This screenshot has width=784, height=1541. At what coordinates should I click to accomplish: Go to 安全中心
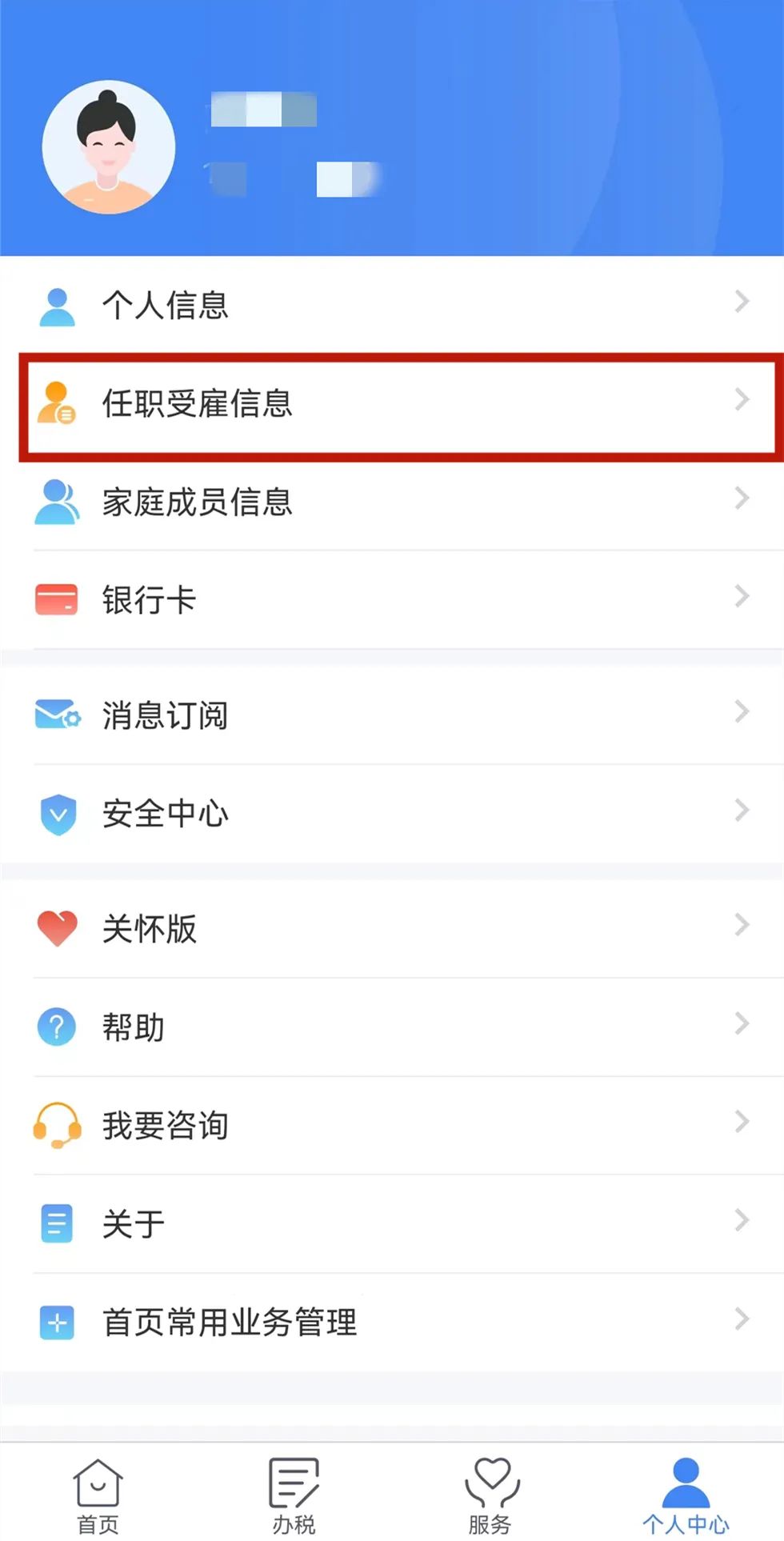(392, 814)
